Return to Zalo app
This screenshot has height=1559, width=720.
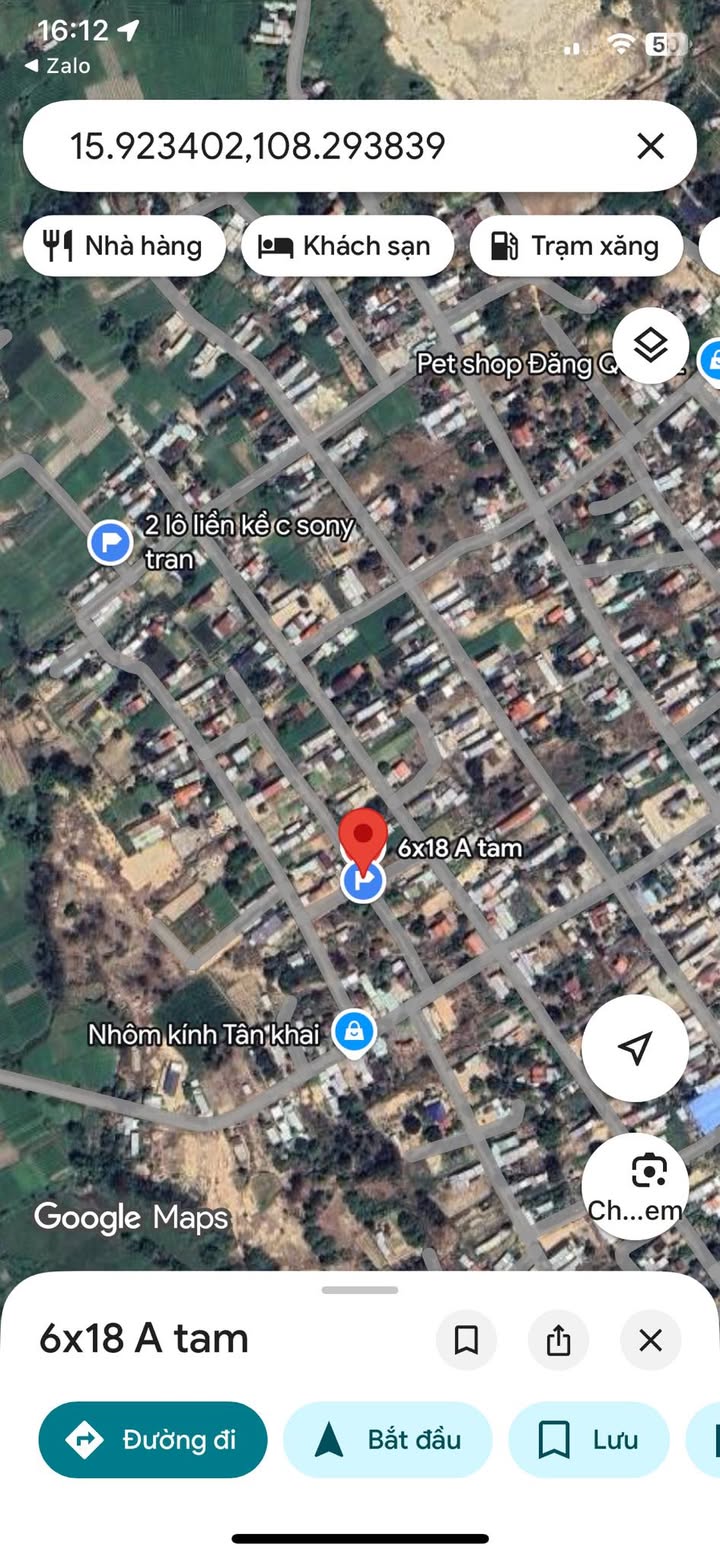pyautogui.click(x=58, y=66)
